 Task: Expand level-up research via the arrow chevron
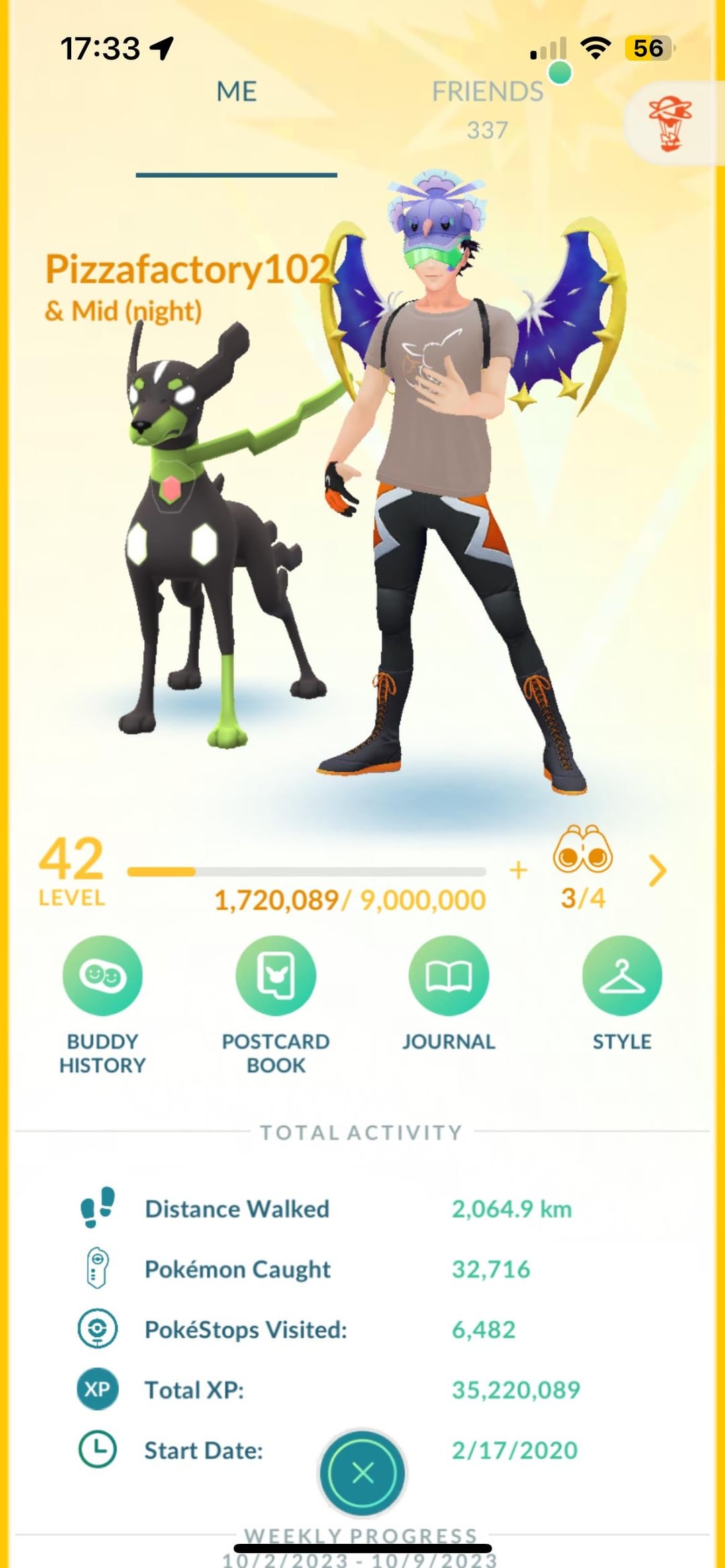pyautogui.click(x=658, y=871)
